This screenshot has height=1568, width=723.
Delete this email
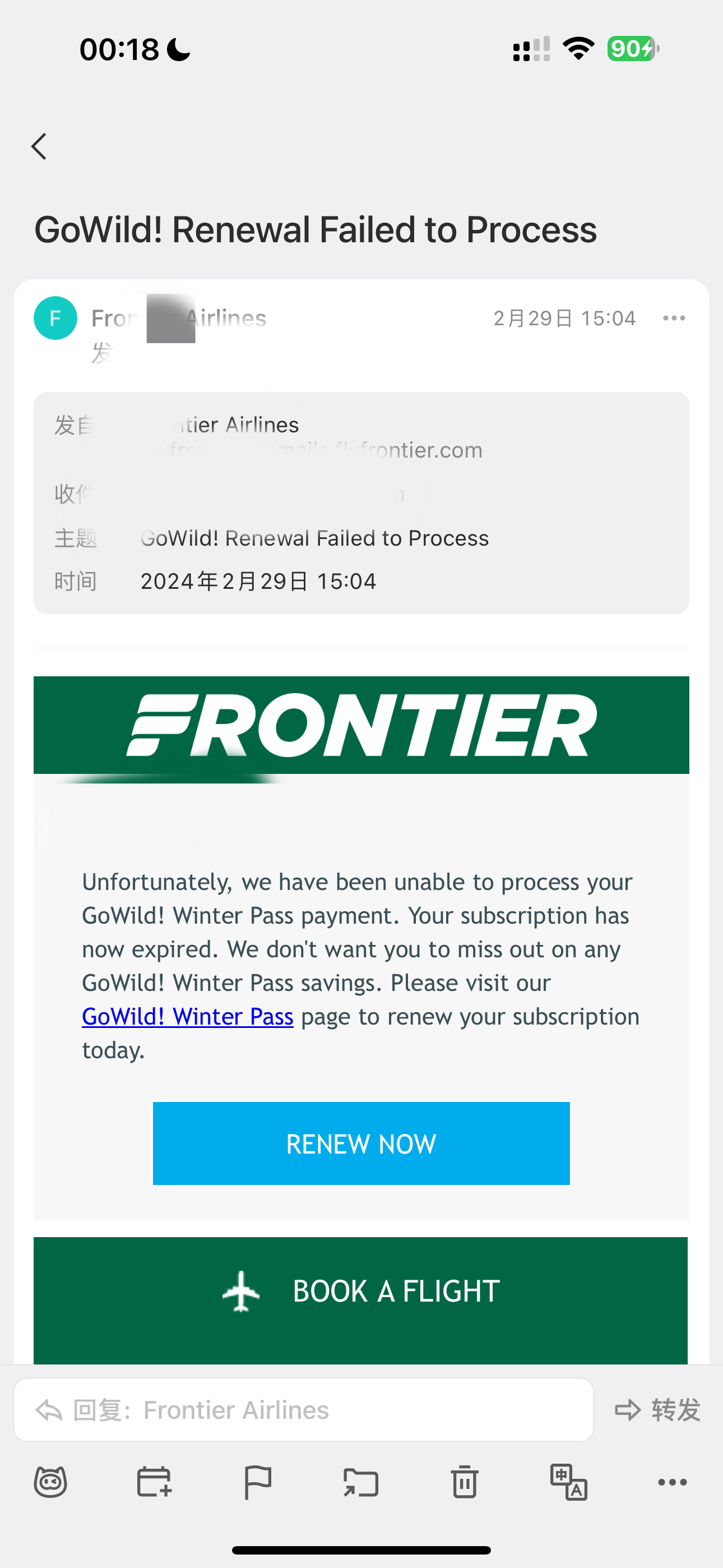coord(465,1482)
